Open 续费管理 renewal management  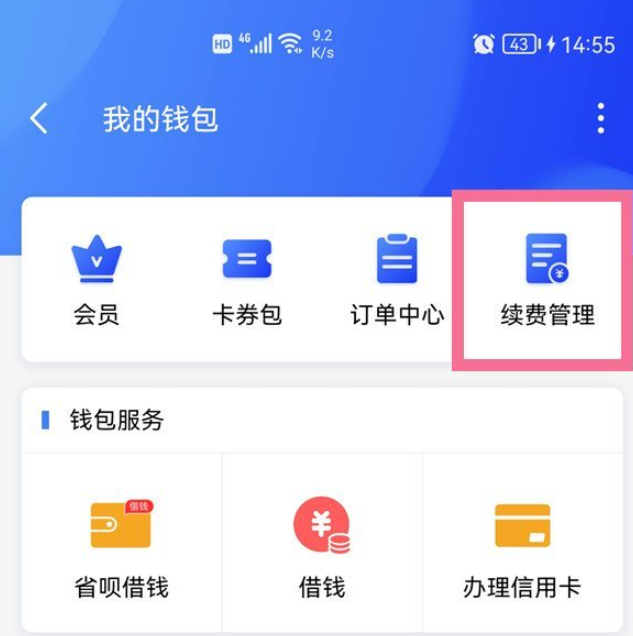[x=547, y=280]
